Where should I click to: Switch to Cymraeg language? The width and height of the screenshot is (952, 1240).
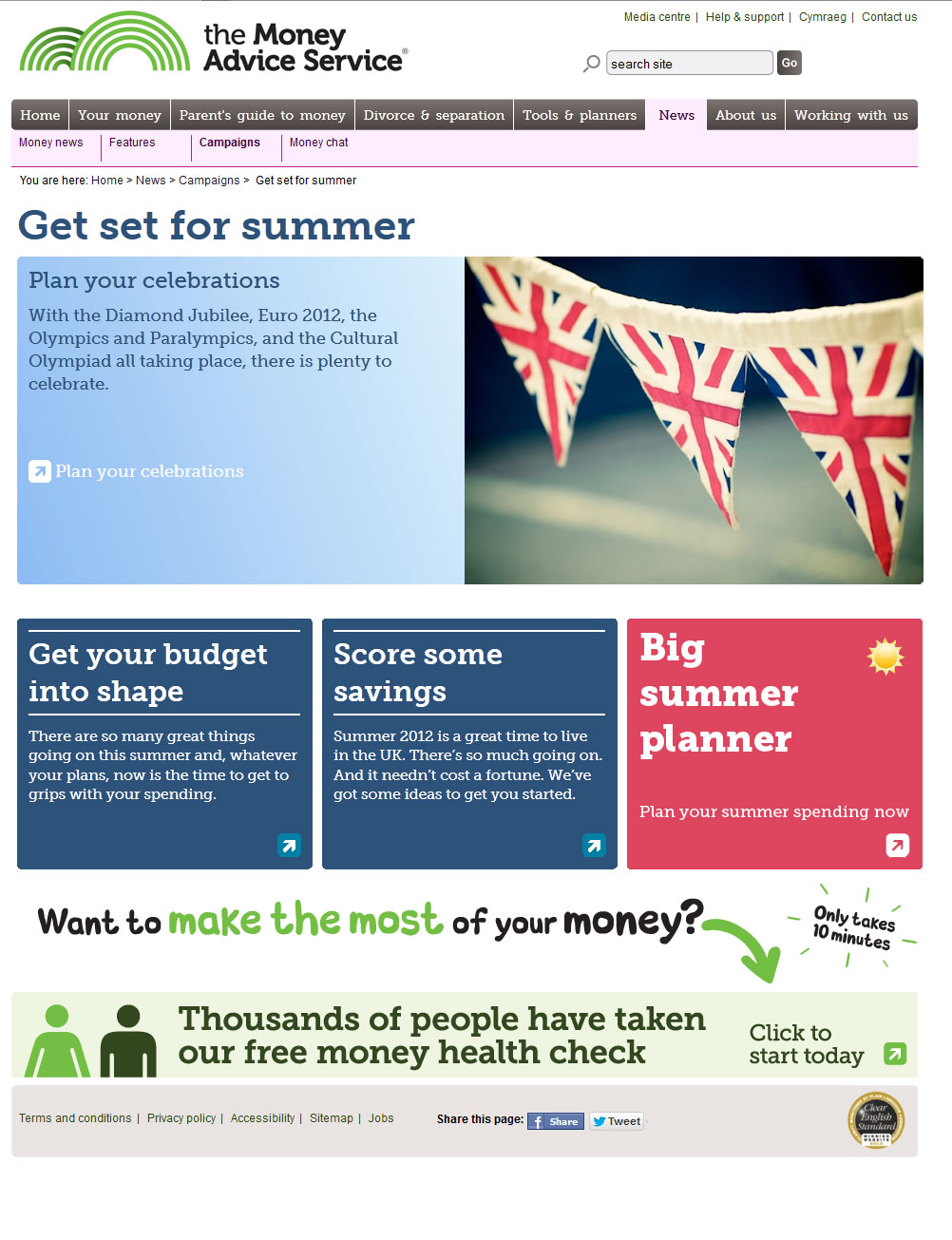(x=822, y=17)
